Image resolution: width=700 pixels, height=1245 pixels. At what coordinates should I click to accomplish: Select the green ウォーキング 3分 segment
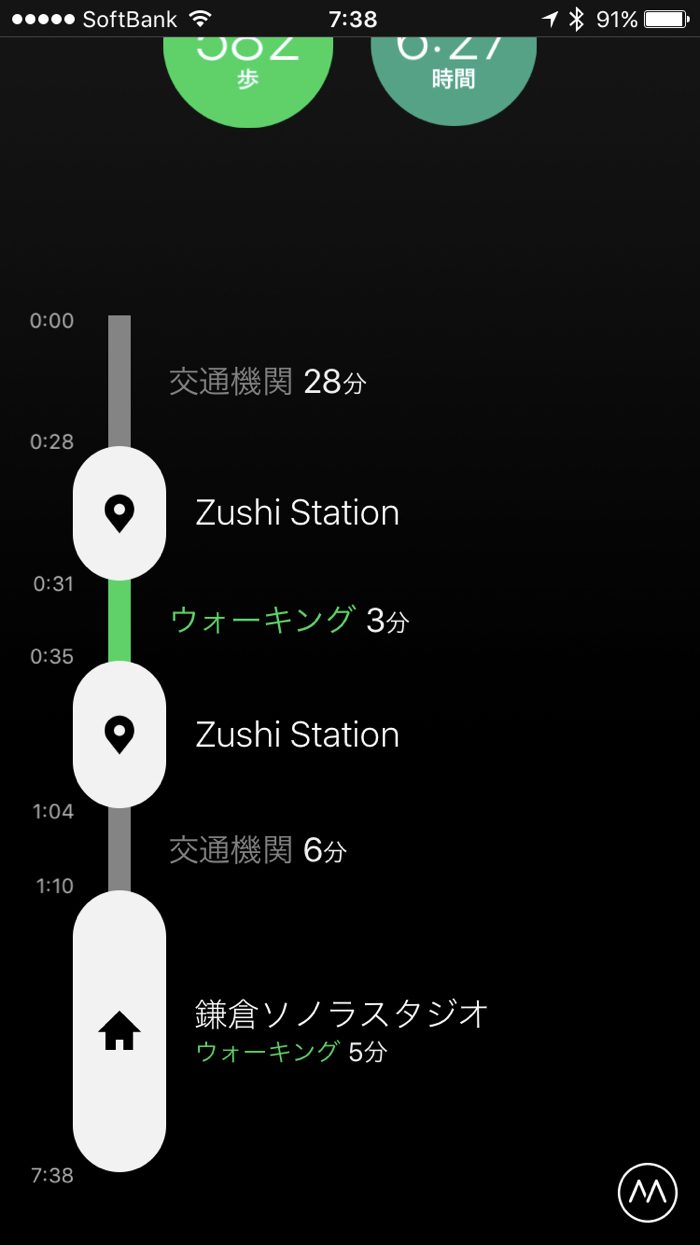tap(289, 621)
